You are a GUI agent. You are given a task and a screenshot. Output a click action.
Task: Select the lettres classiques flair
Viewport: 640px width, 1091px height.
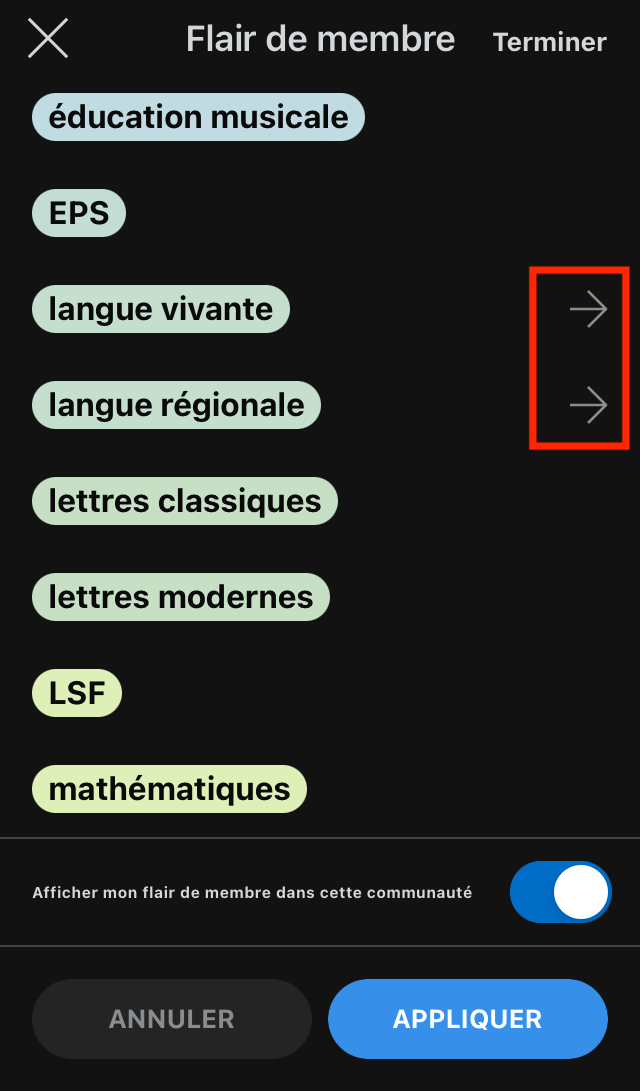pyautogui.click(x=185, y=501)
